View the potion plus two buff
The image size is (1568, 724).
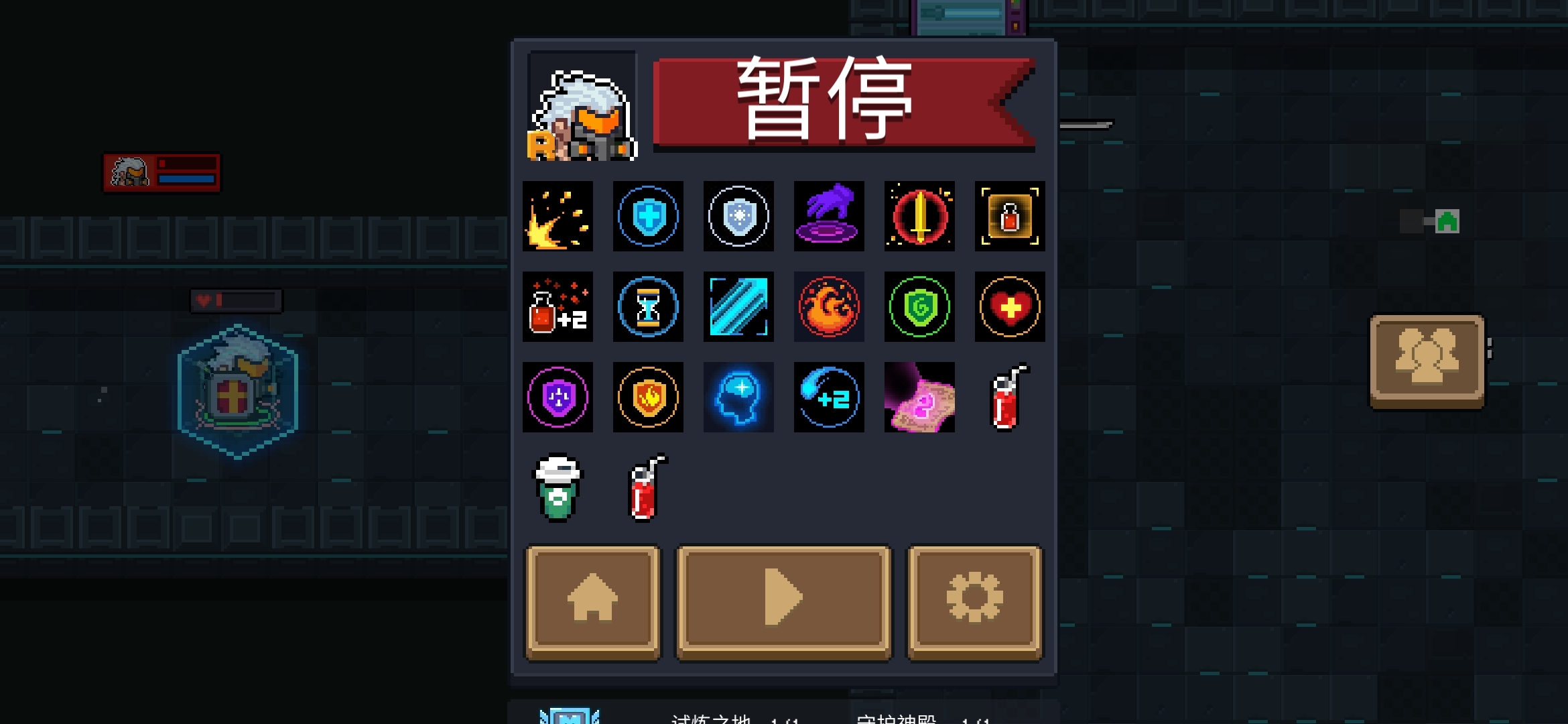[x=558, y=306]
